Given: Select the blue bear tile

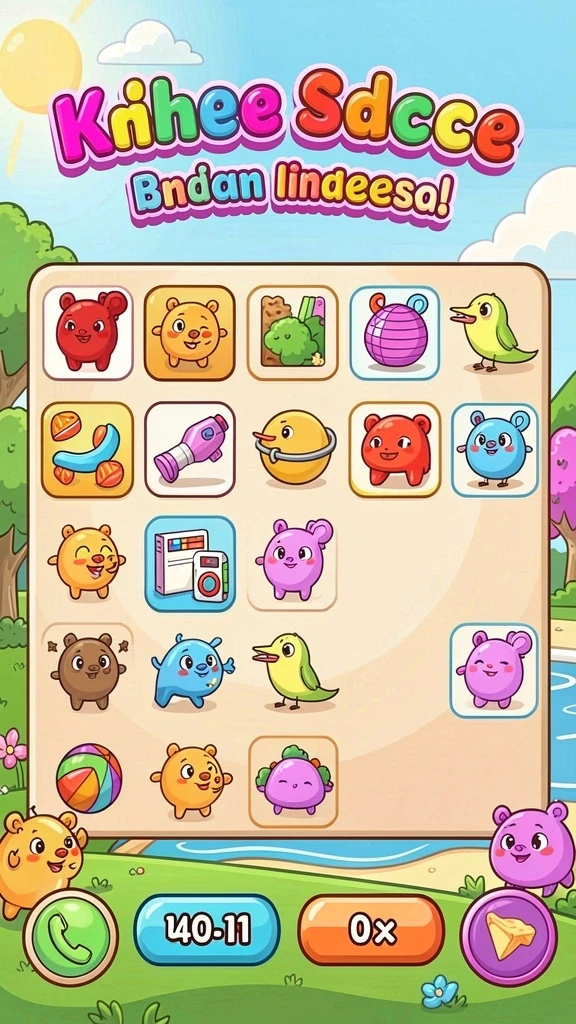Looking at the screenshot, I should tap(494, 449).
